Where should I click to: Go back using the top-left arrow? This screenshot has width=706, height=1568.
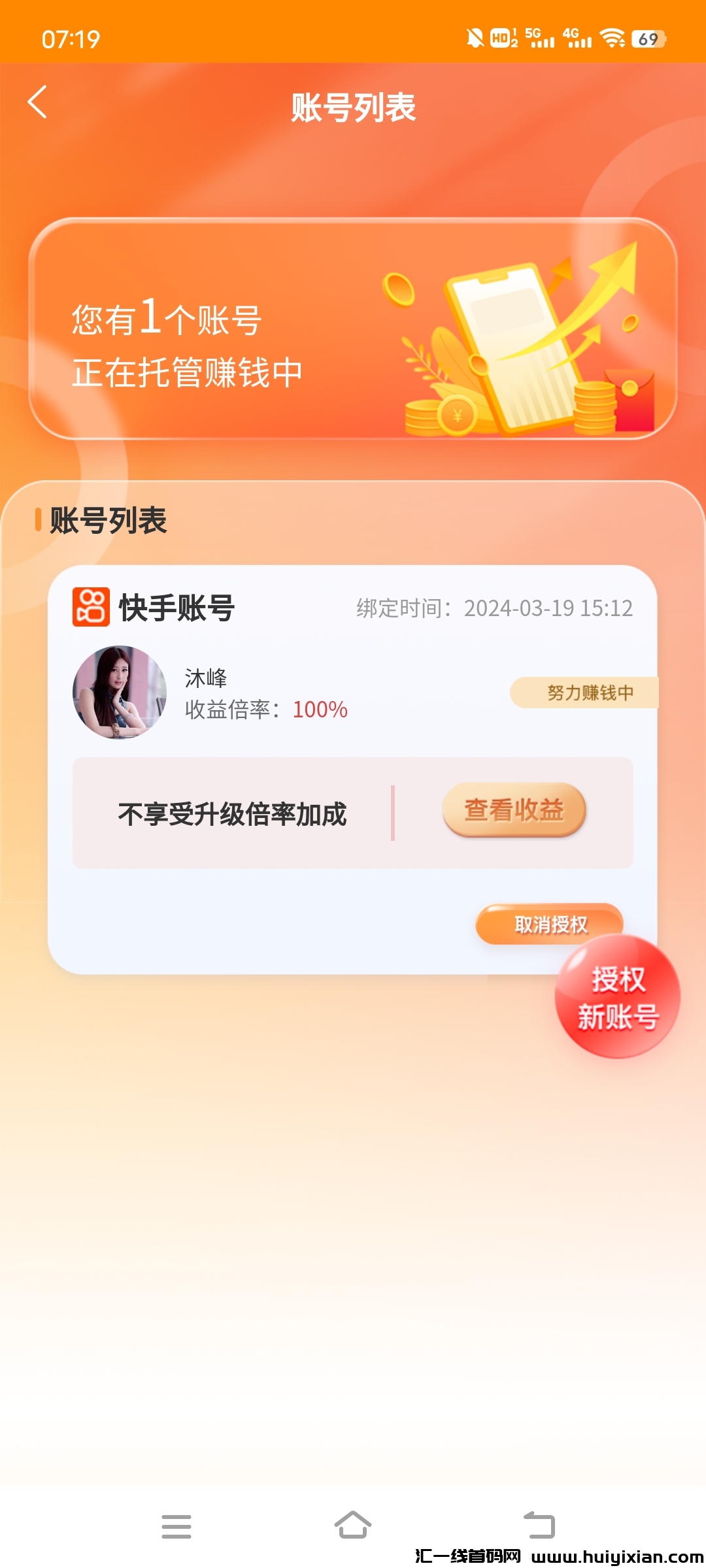tap(38, 103)
